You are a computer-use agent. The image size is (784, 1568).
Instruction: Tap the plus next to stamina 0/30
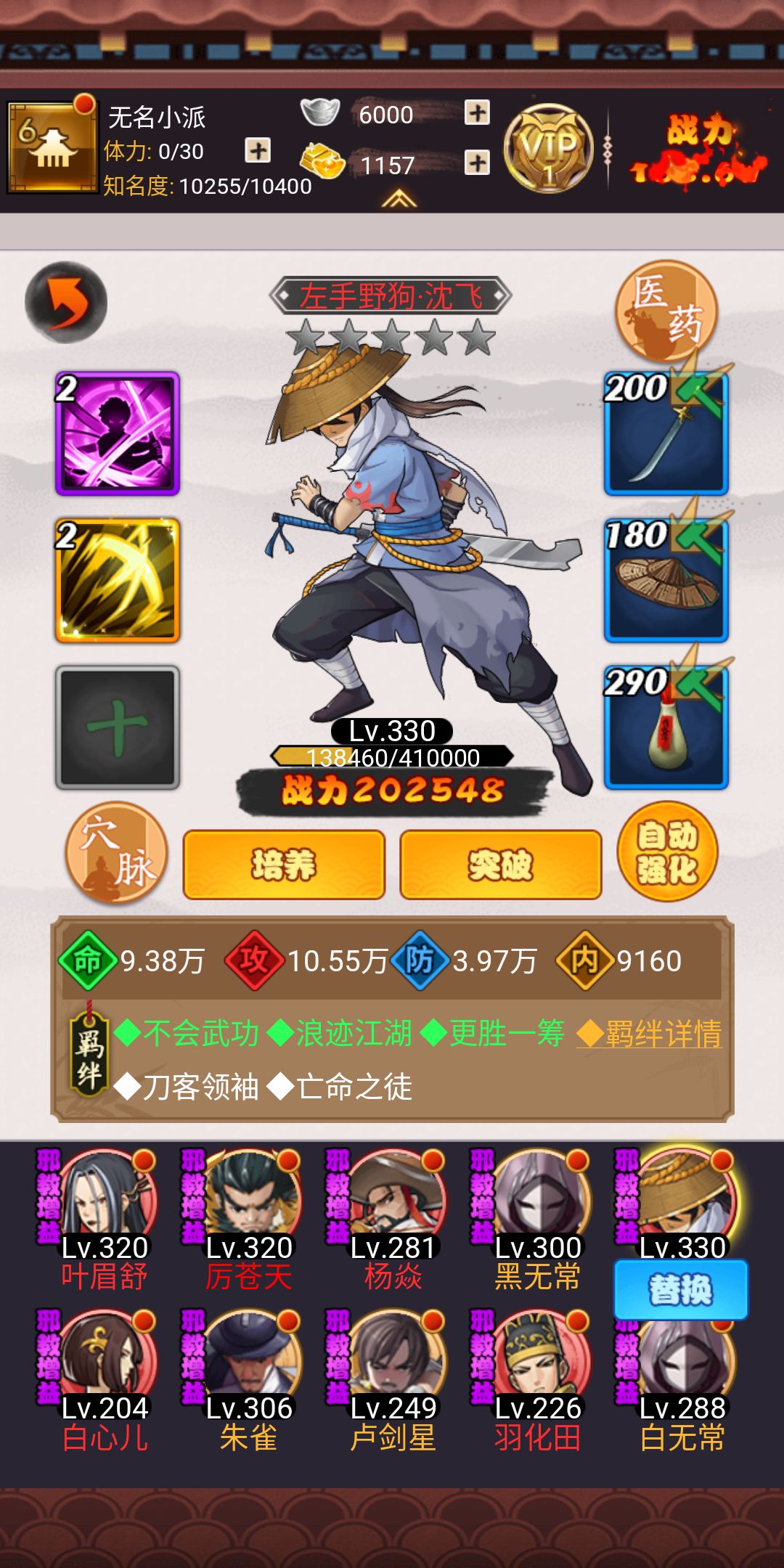tap(258, 150)
